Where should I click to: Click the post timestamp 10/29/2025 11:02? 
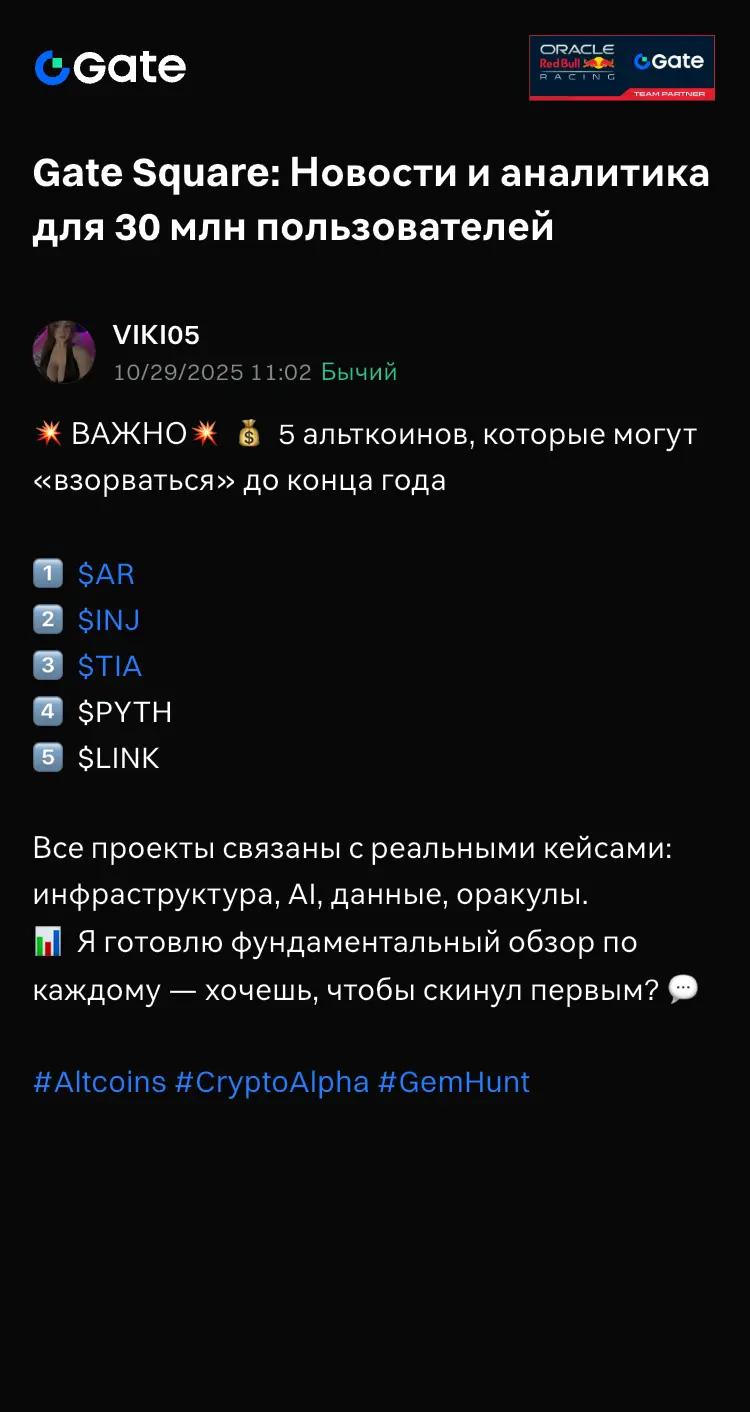[x=210, y=372]
